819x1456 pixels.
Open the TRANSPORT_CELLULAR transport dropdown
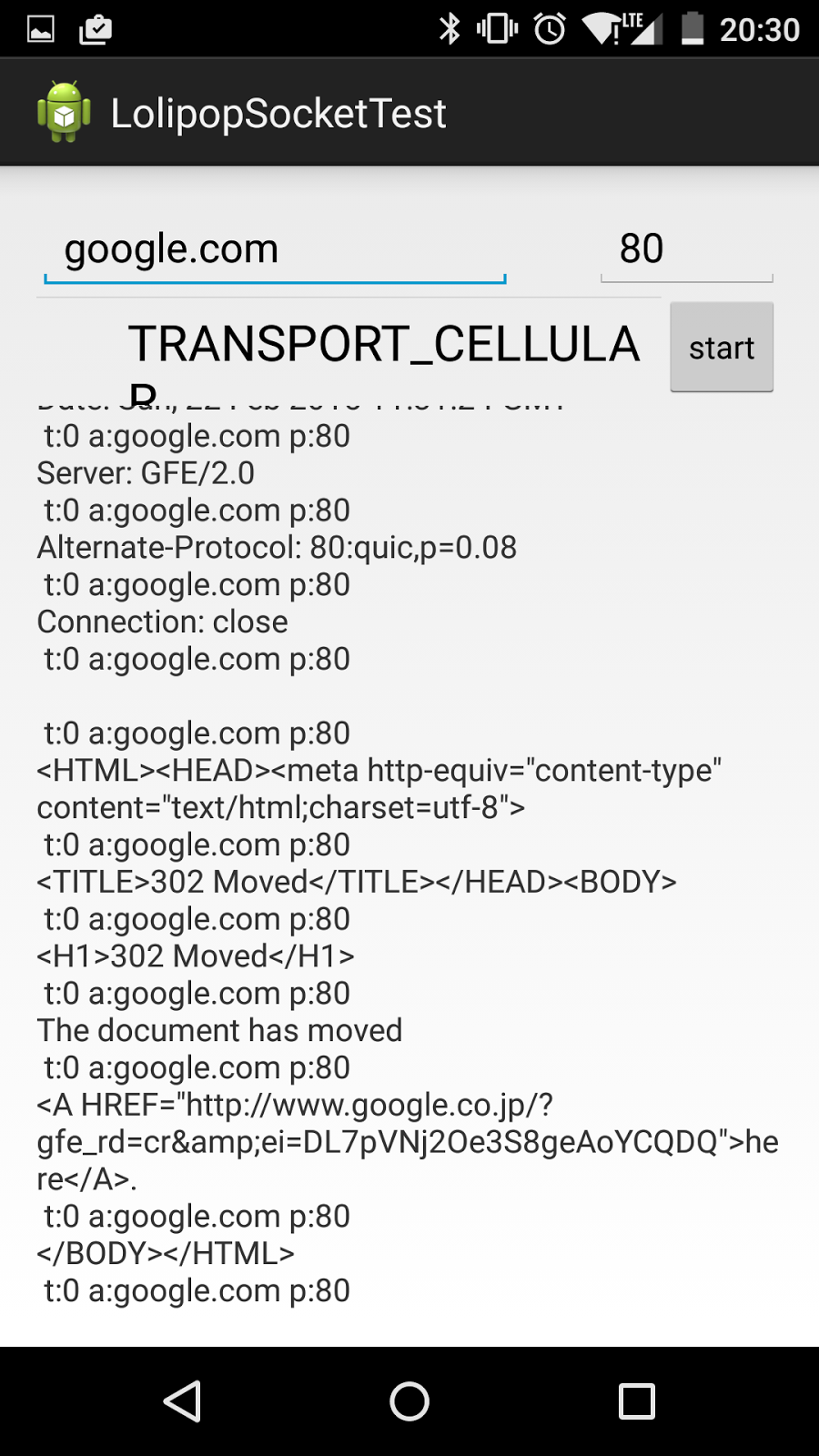[349, 351]
